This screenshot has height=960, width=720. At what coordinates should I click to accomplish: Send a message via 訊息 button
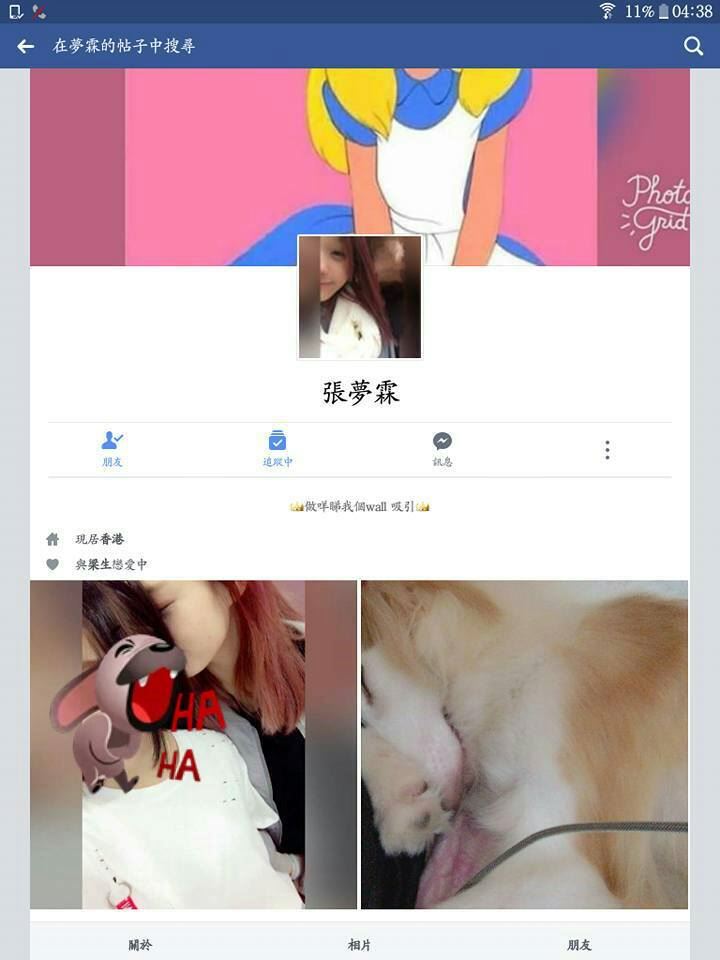coord(442,449)
